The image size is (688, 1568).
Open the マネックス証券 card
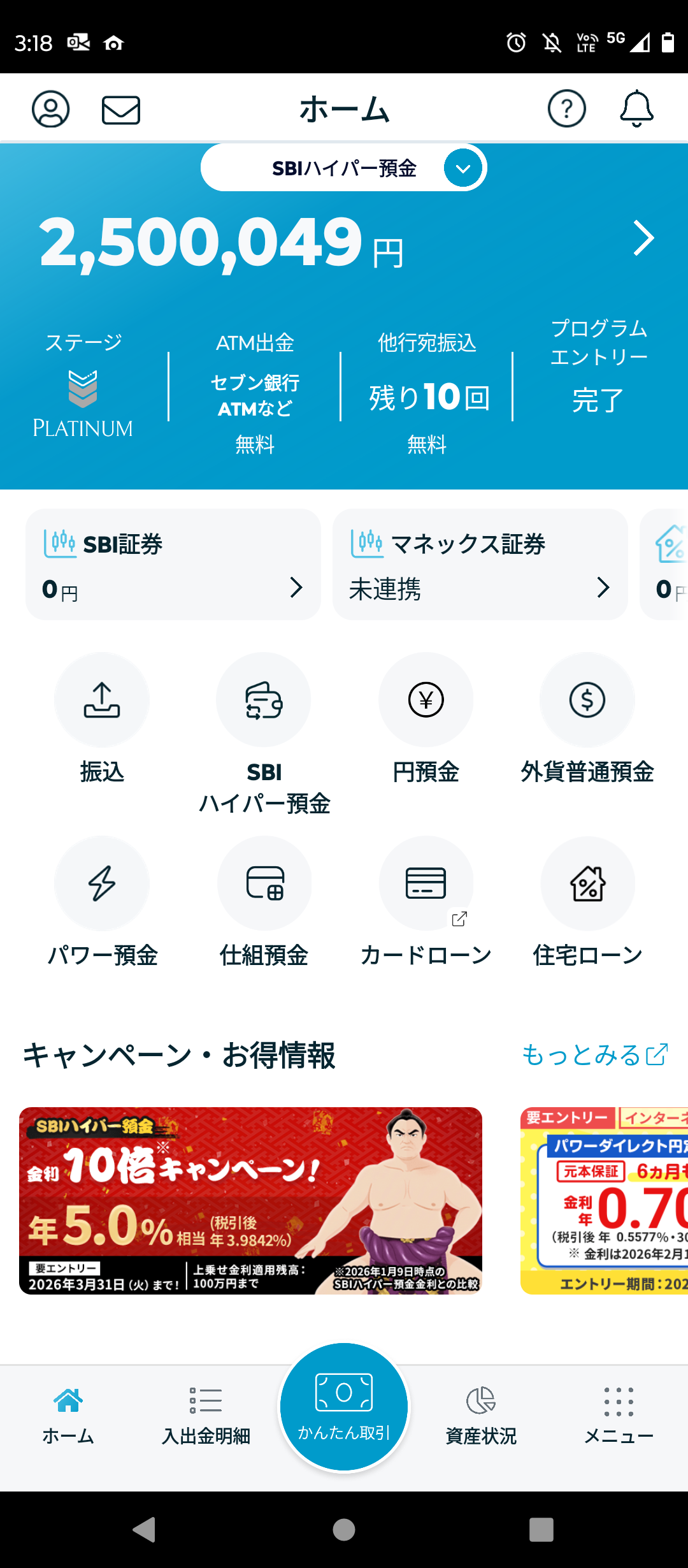coord(480,565)
